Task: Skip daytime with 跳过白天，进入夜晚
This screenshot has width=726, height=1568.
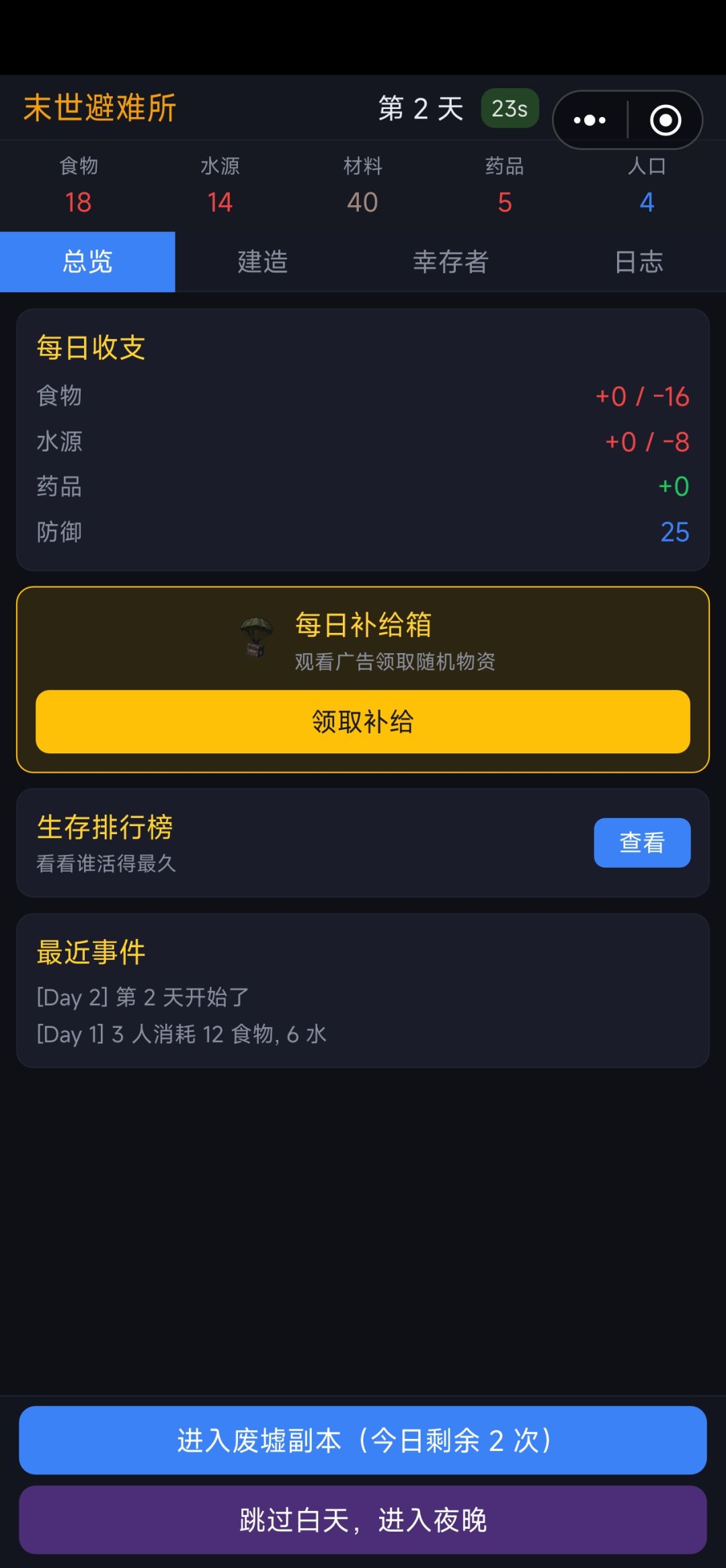Action: [363, 1520]
